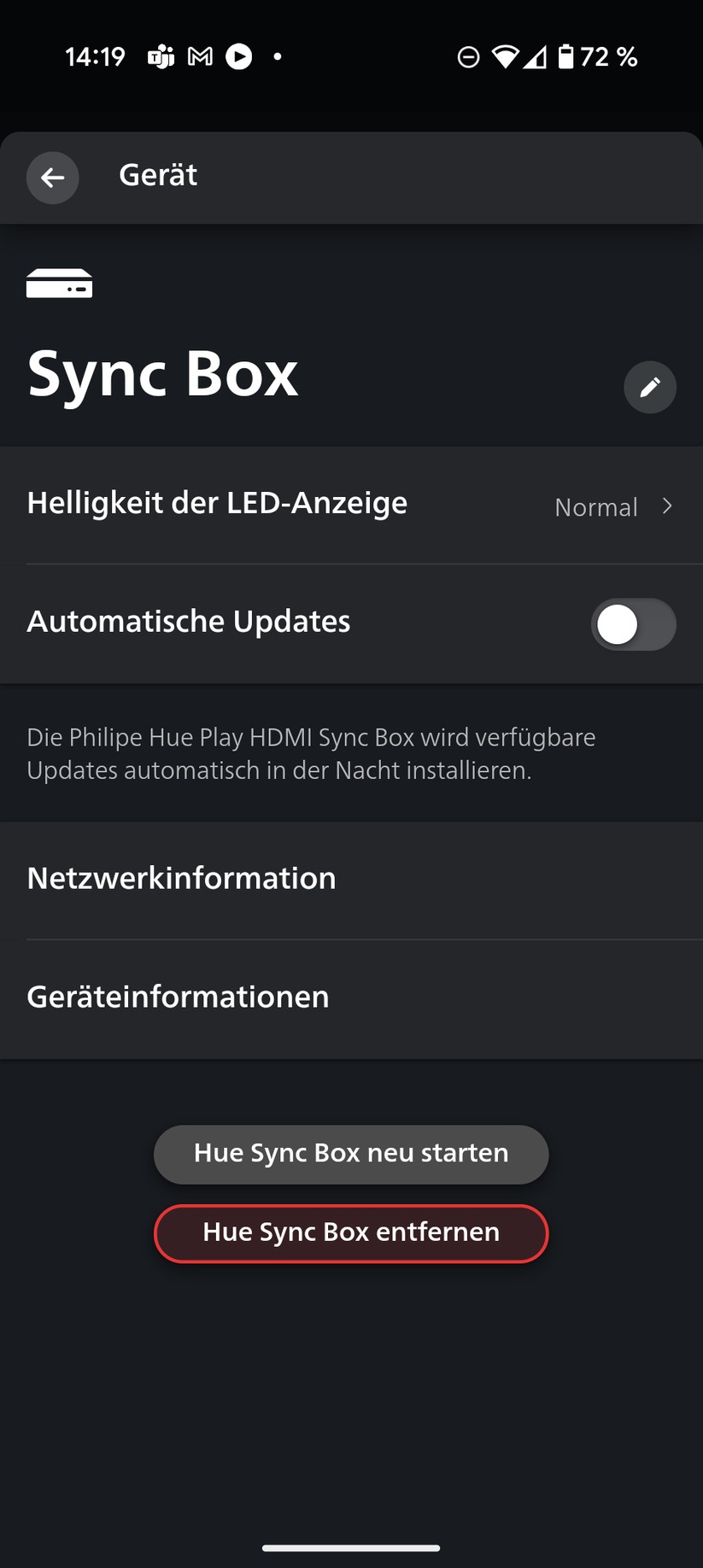Tap the do-not-disturb icon in status bar
Image resolution: width=703 pixels, height=1568 pixels.
coord(467,56)
